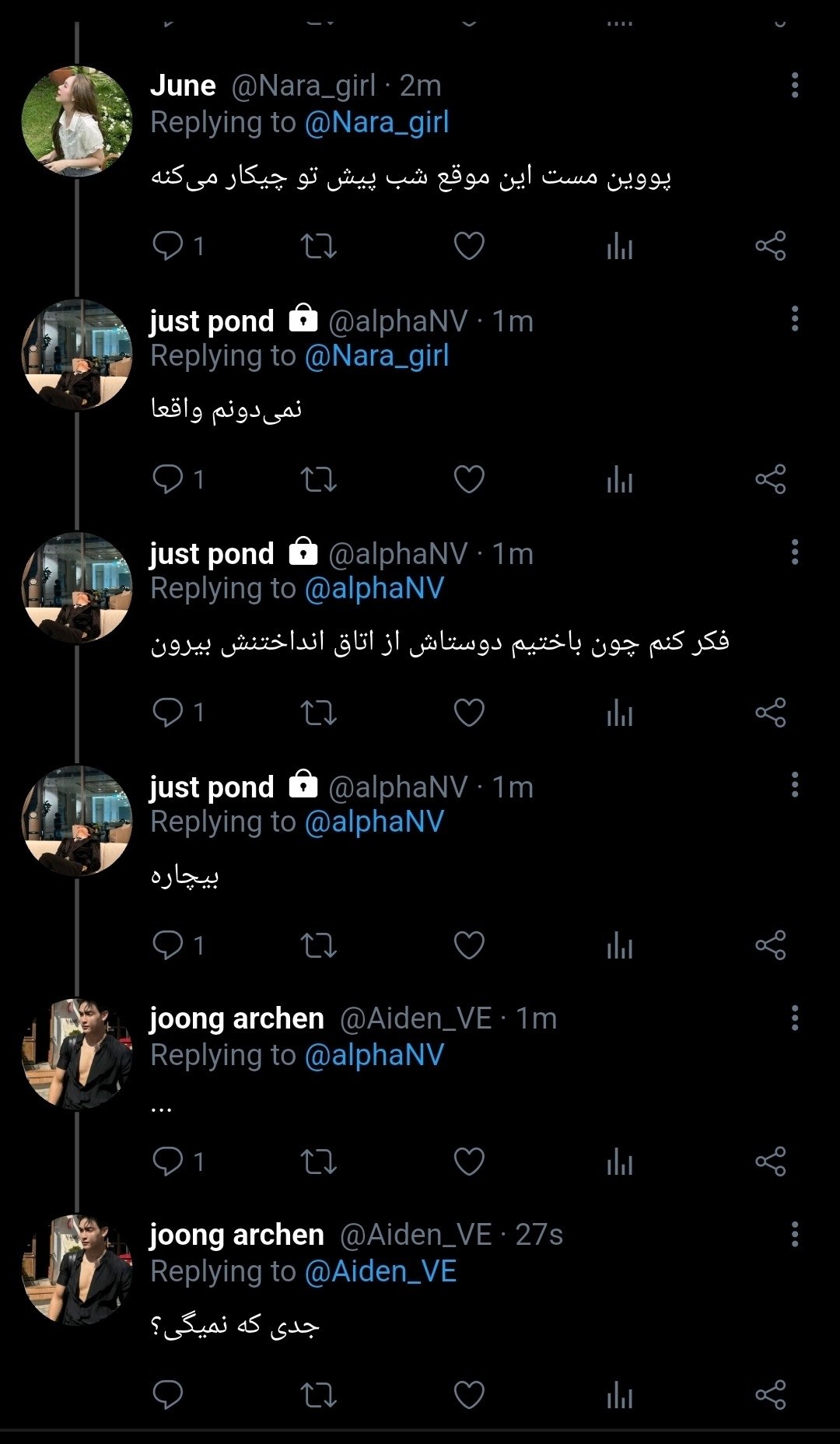Screen dimensions: 840x1444
Task: Like just pond's "بیچاره" tweet
Action: [x=469, y=945]
